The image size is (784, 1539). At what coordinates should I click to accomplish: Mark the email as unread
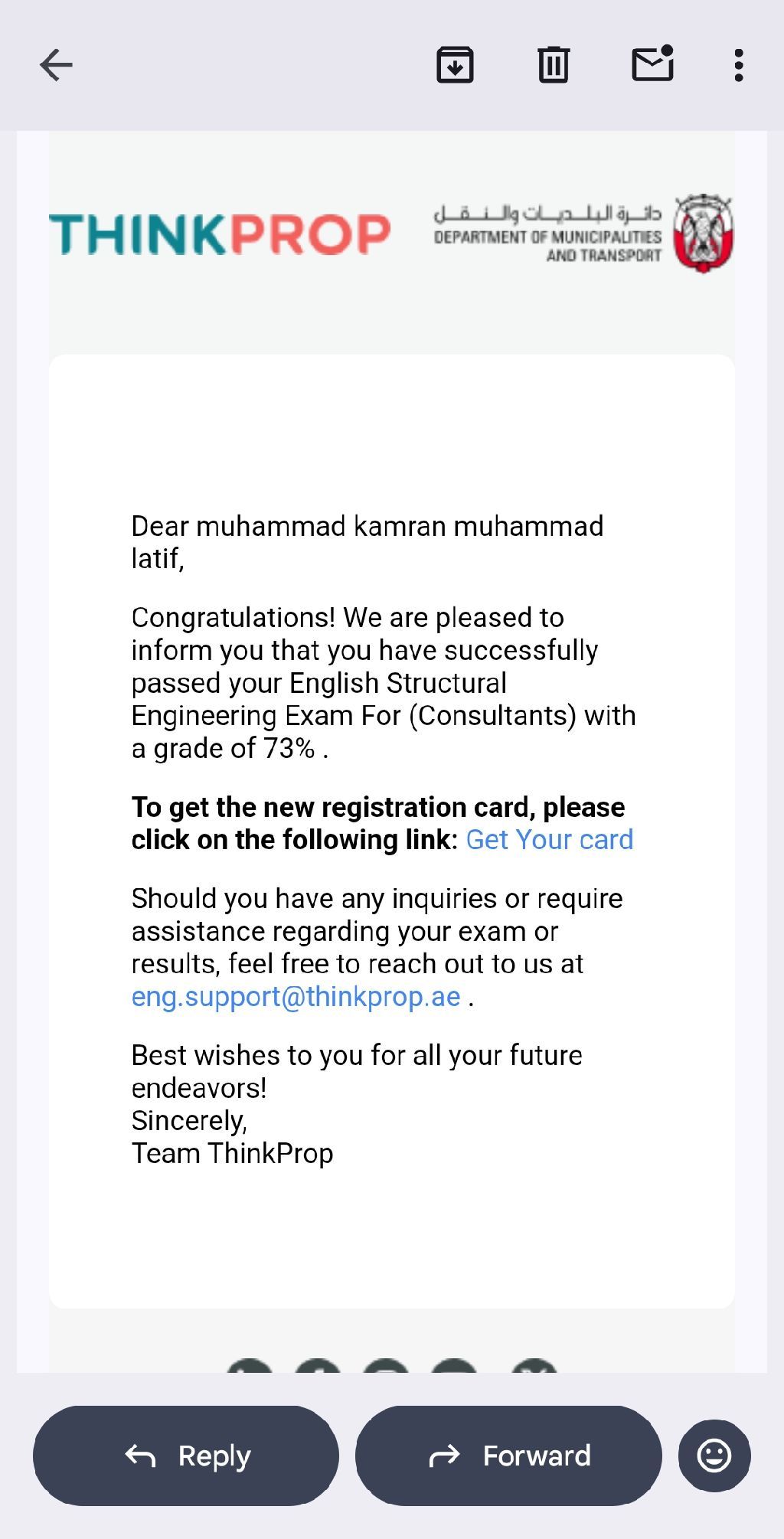[x=652, y=64]
